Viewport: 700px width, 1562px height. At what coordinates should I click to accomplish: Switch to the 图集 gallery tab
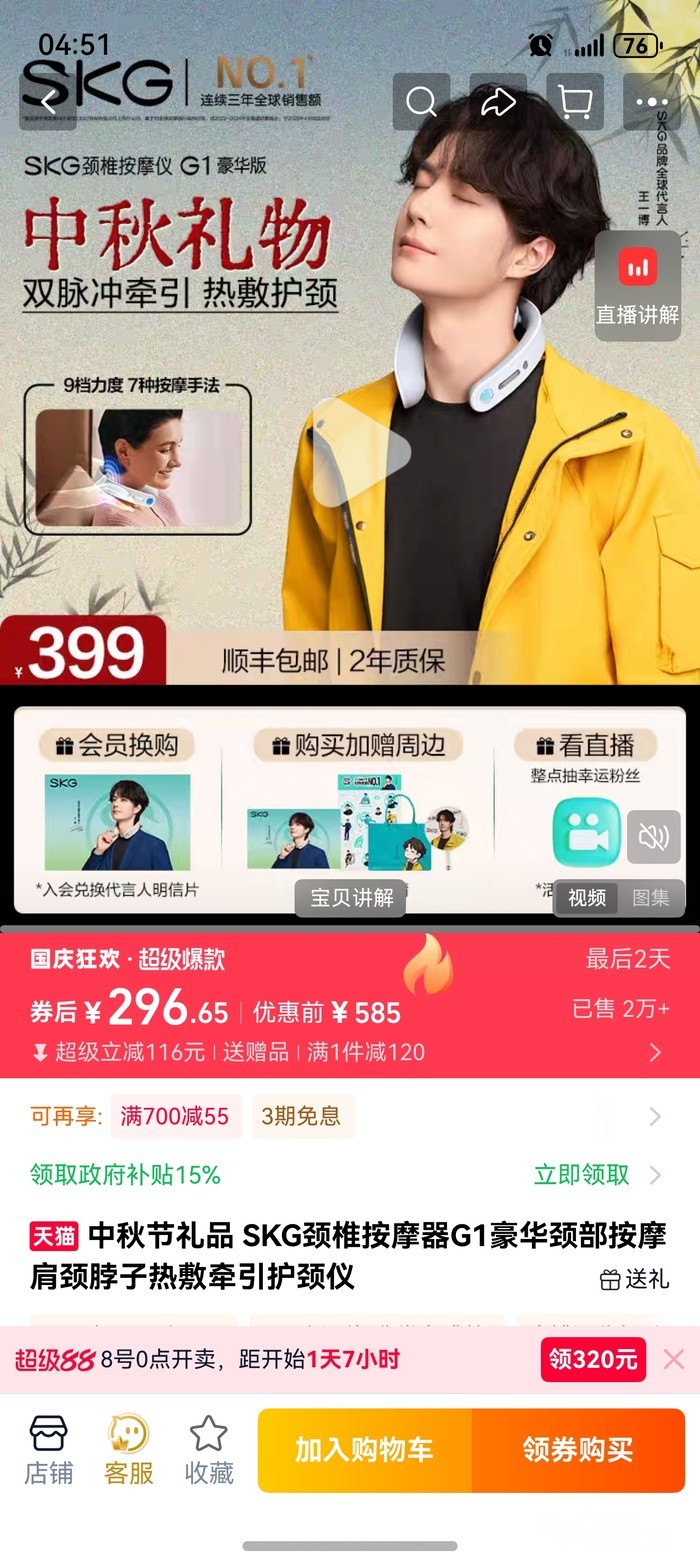(x=651, y=898)
